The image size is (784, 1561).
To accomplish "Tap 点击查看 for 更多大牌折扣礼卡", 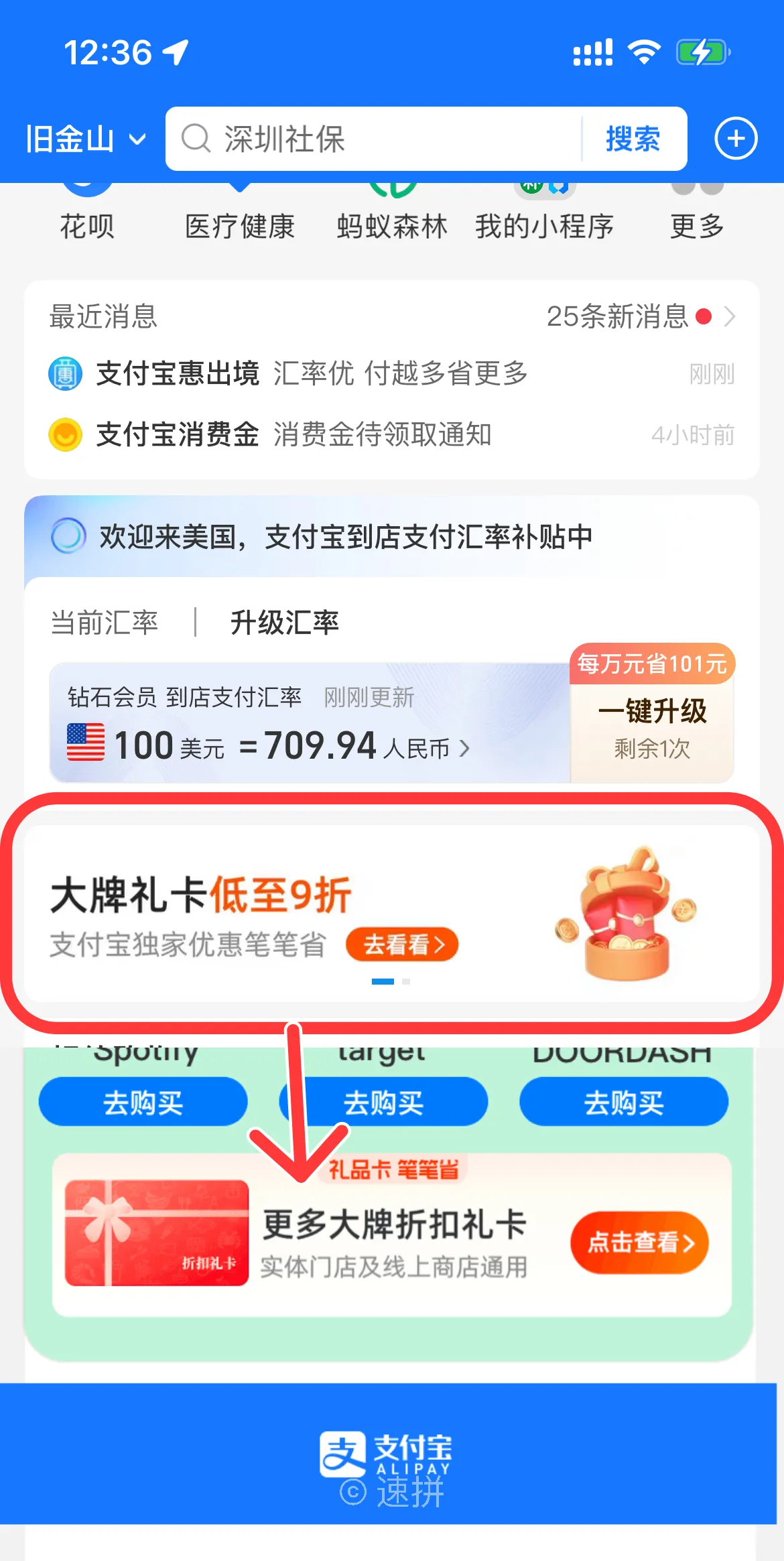I will pyautogui.click(x=639, y=1243).
